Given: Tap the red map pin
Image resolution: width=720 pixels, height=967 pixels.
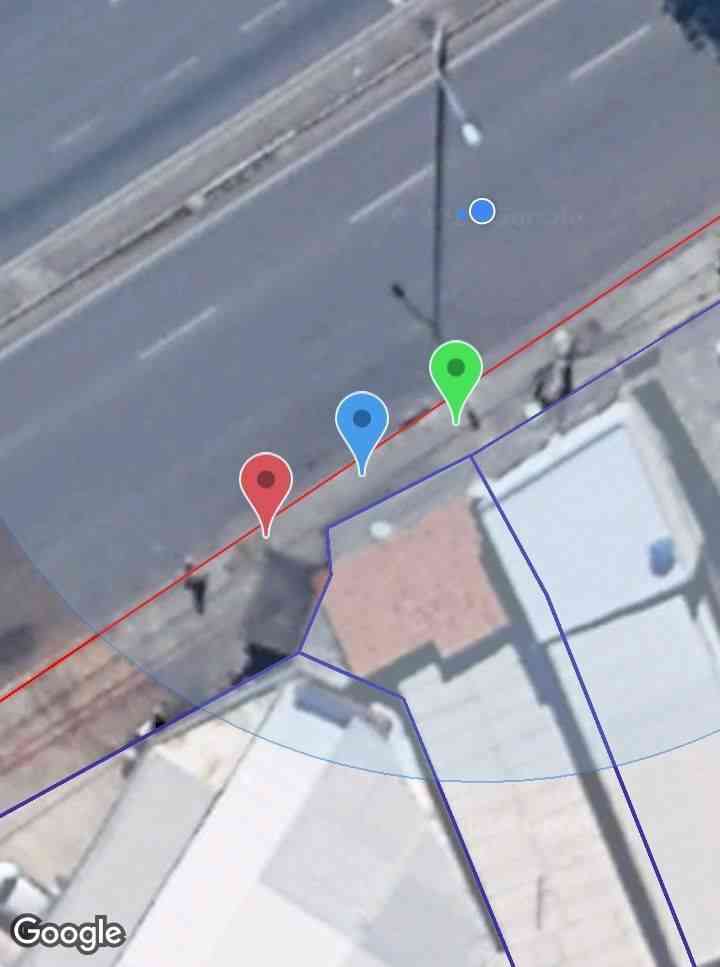Looking at the screenshot, I should pos(266,483).
